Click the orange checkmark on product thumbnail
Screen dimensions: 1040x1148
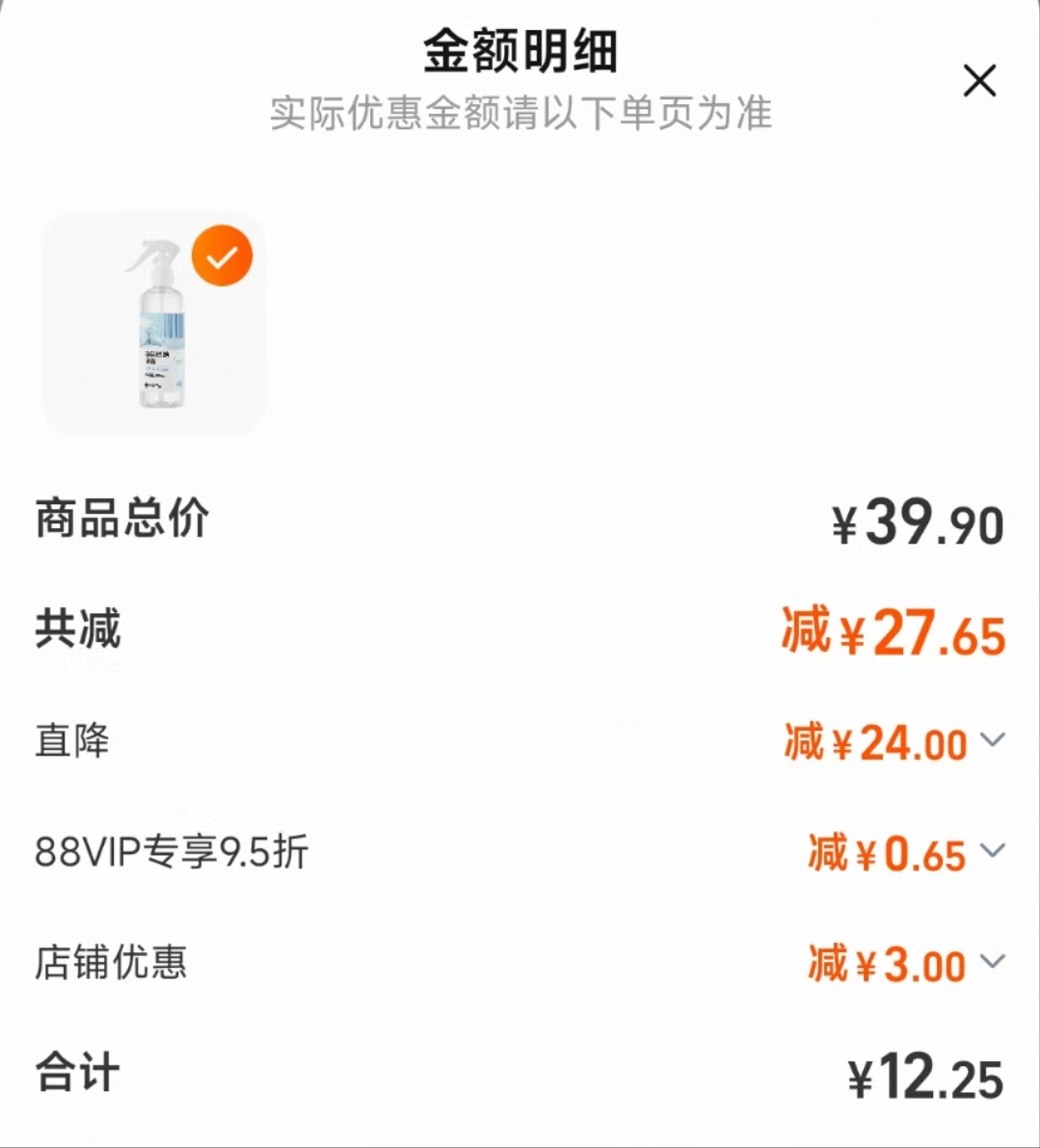(x=223, y=254)
